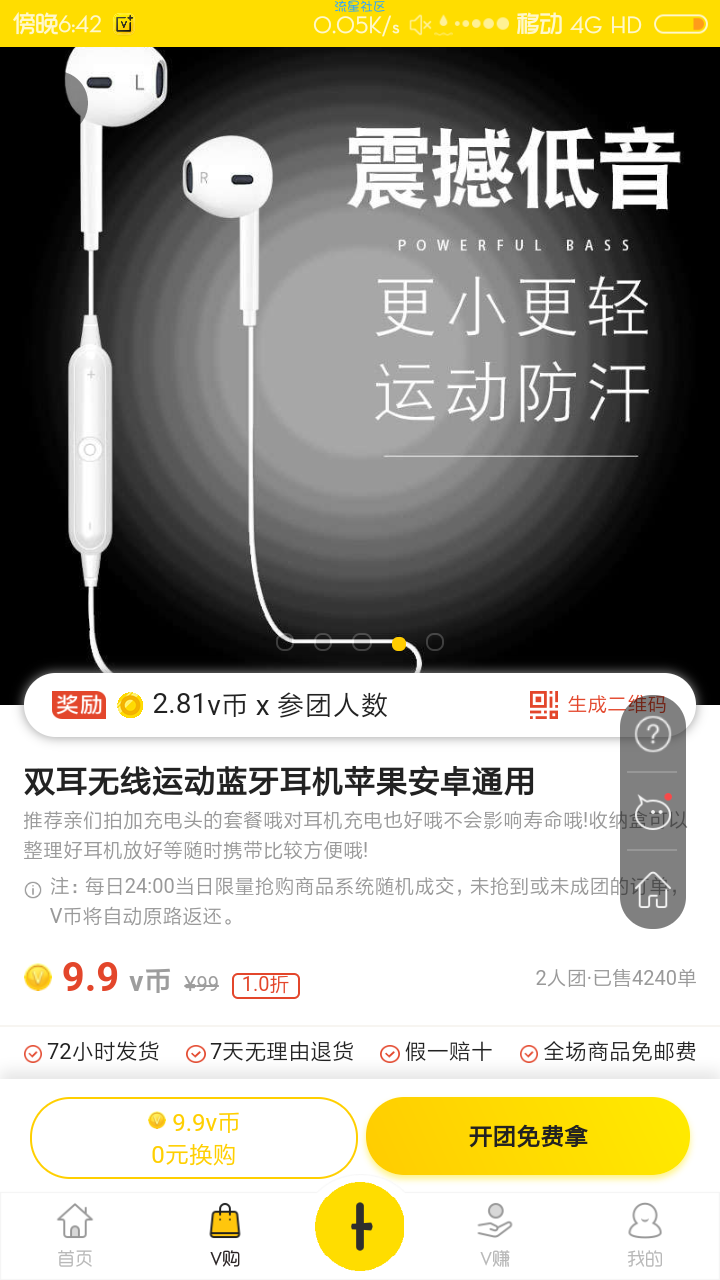The width and height of the screenshot is (720, 1280).
Task: Open the help question mark icon
Action: (653, 735)
